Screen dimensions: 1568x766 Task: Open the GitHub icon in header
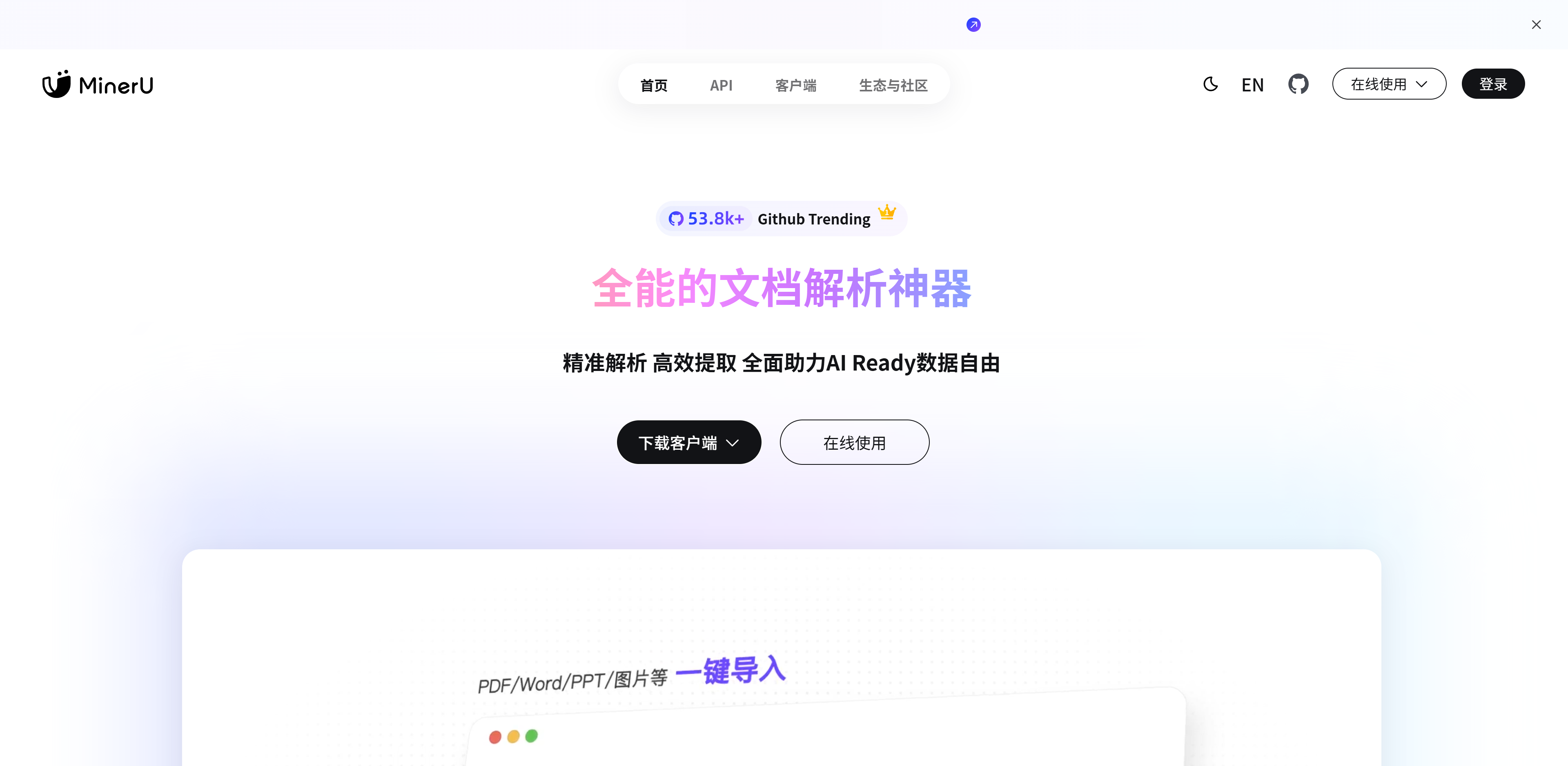tap(1298, 84)
